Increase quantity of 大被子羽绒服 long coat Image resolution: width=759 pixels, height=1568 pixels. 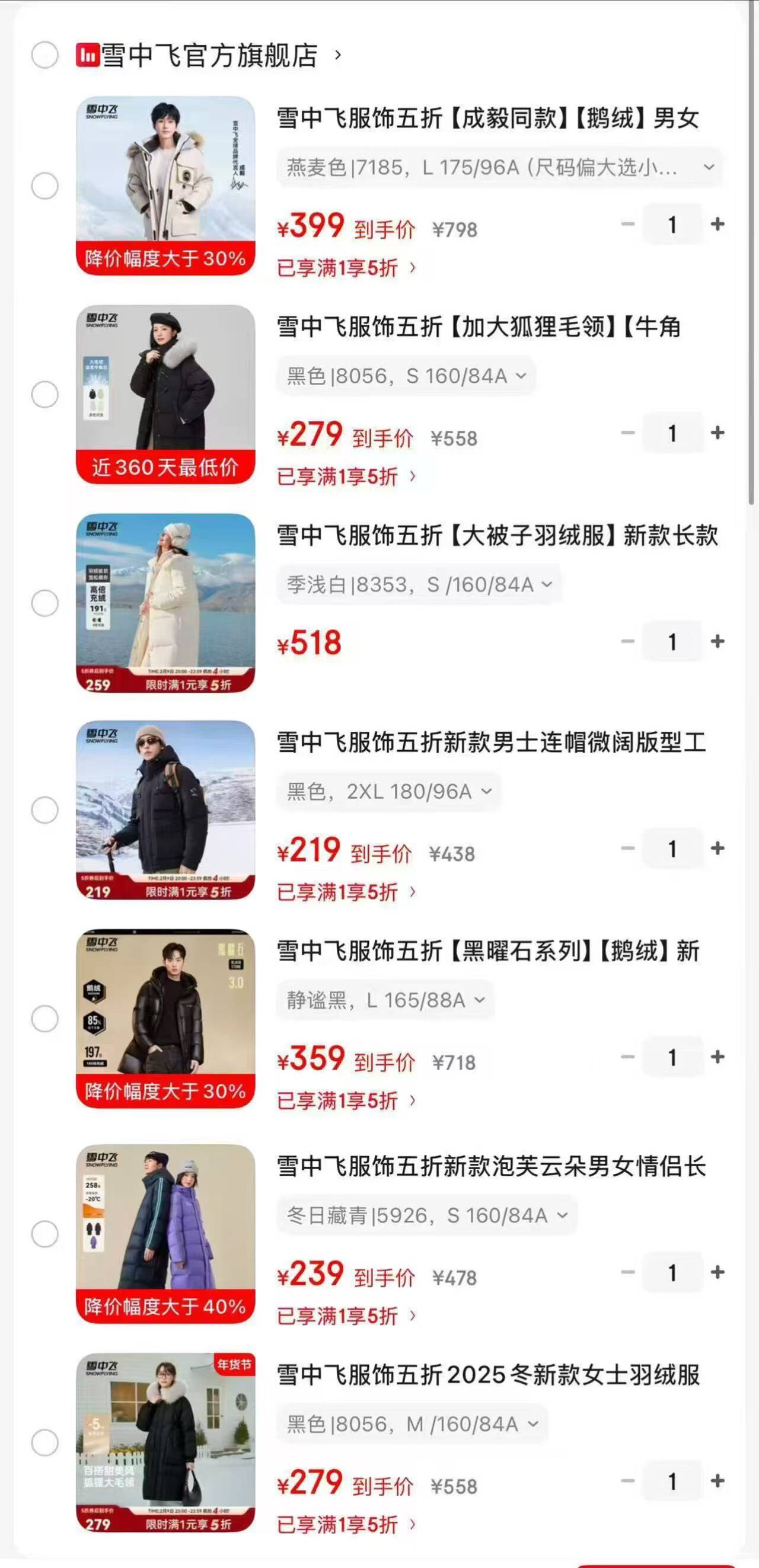pos(719,641)
